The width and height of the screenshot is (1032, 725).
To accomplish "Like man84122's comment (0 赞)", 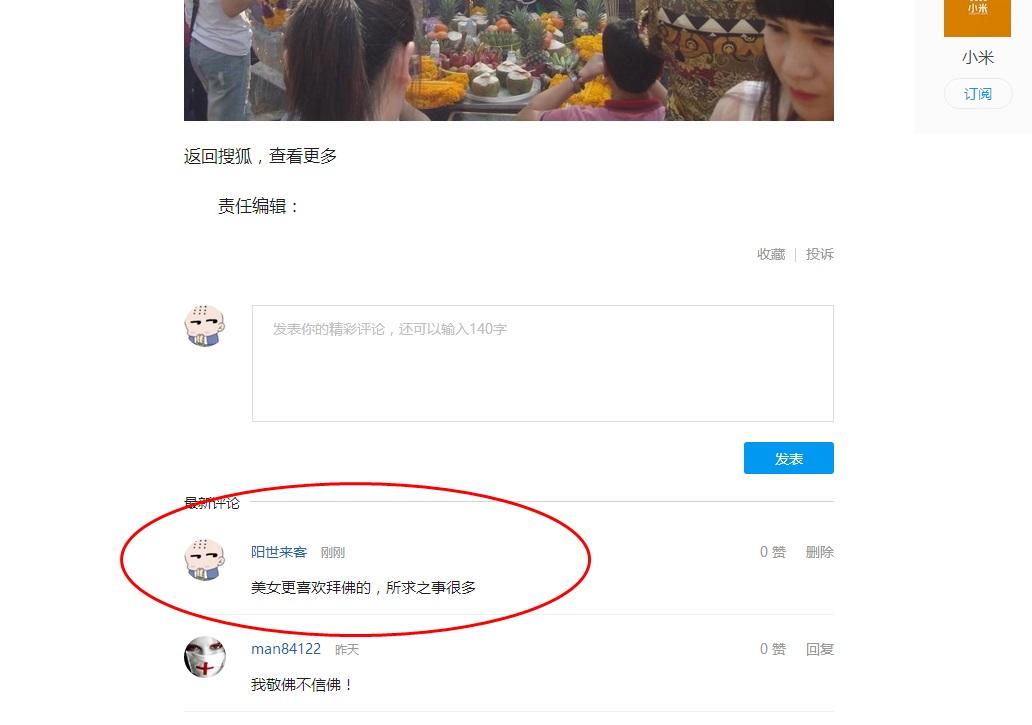I will coord(772,649).
